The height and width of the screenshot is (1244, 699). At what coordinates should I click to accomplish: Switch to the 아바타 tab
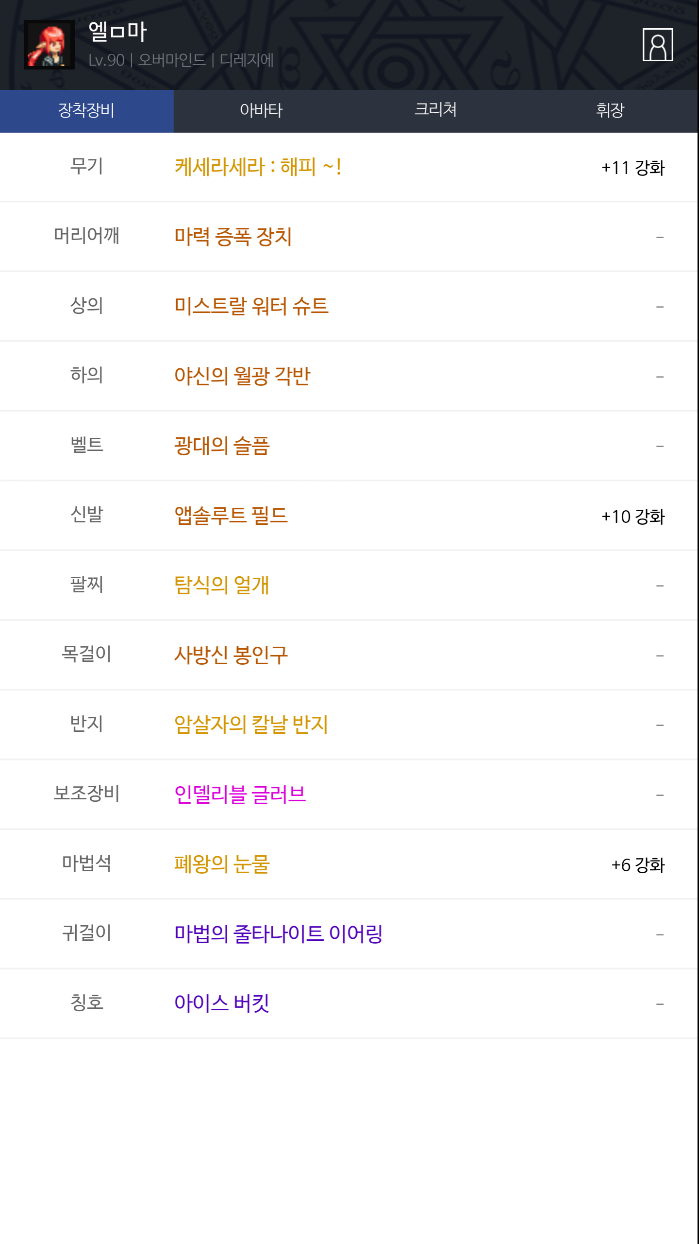(x=261, y=111)
